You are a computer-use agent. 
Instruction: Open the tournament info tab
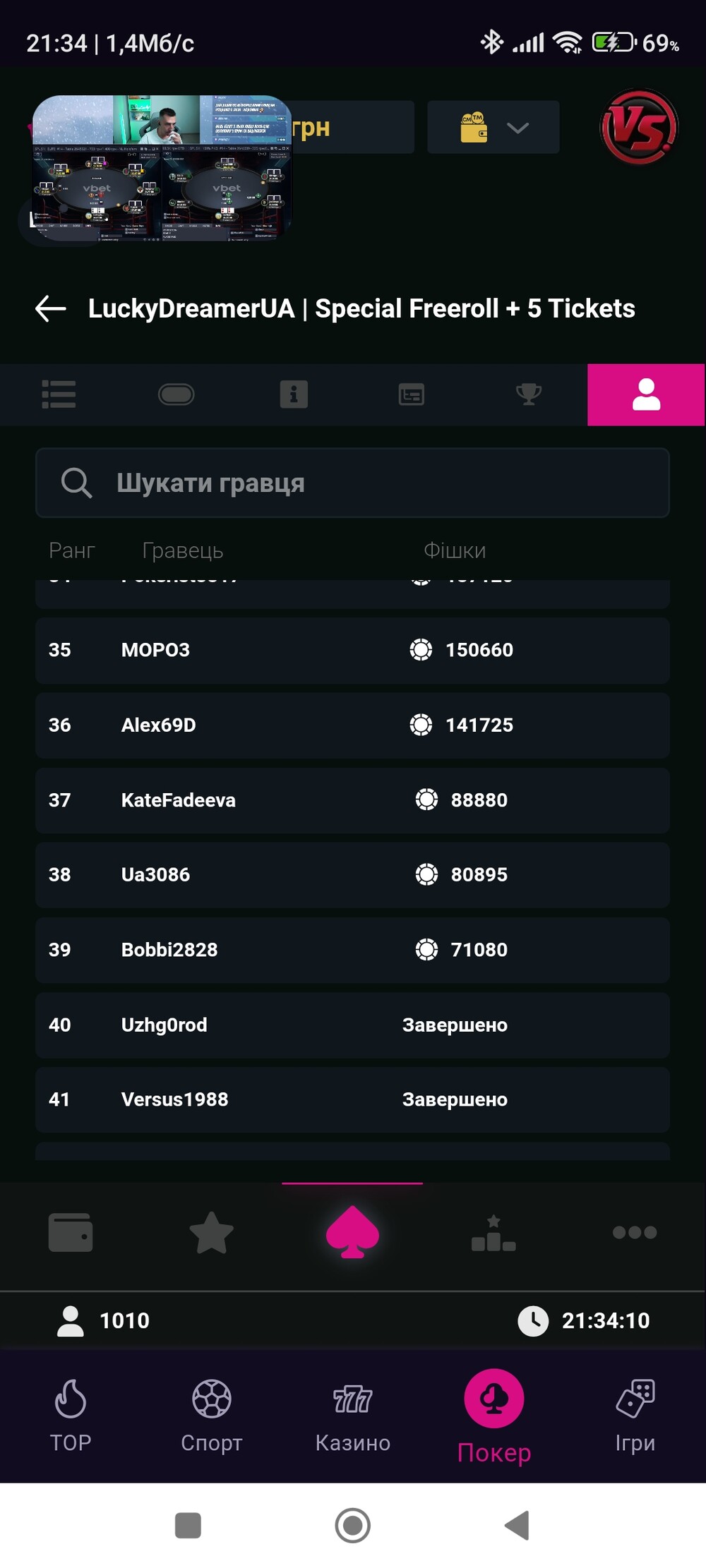(294, 394)
